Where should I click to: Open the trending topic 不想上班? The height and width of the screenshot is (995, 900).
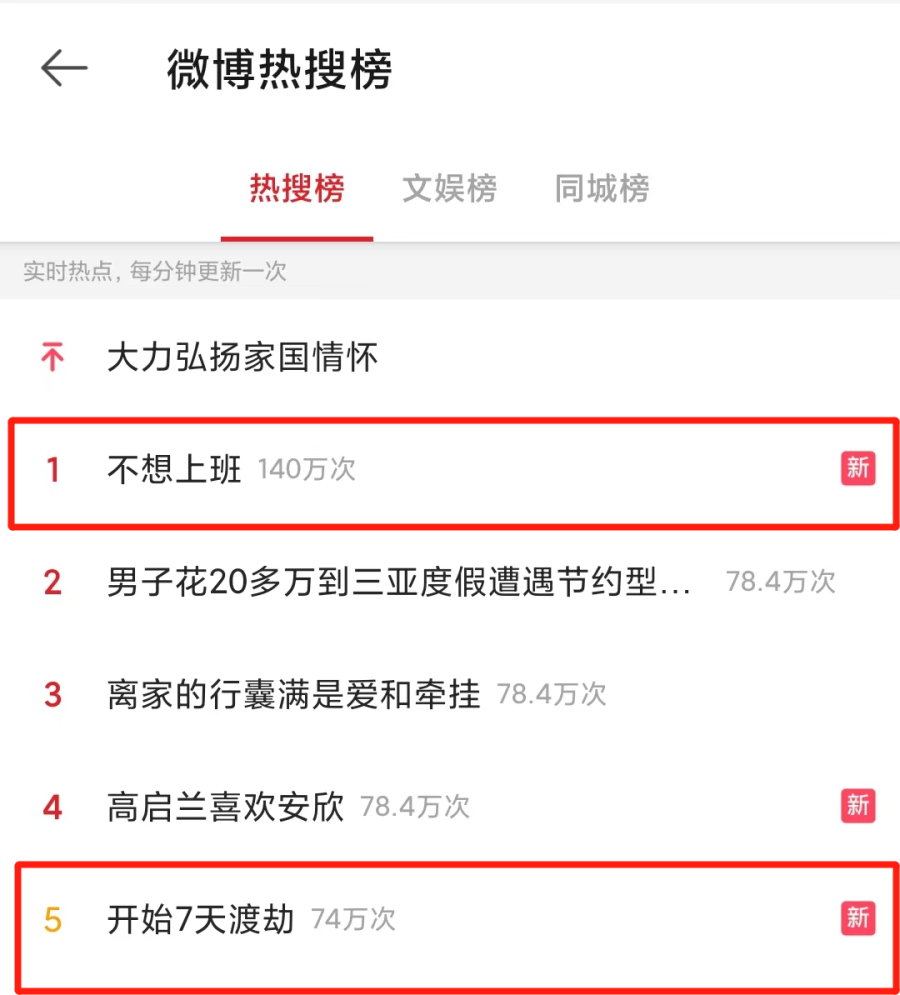click(x=175, y=469)
